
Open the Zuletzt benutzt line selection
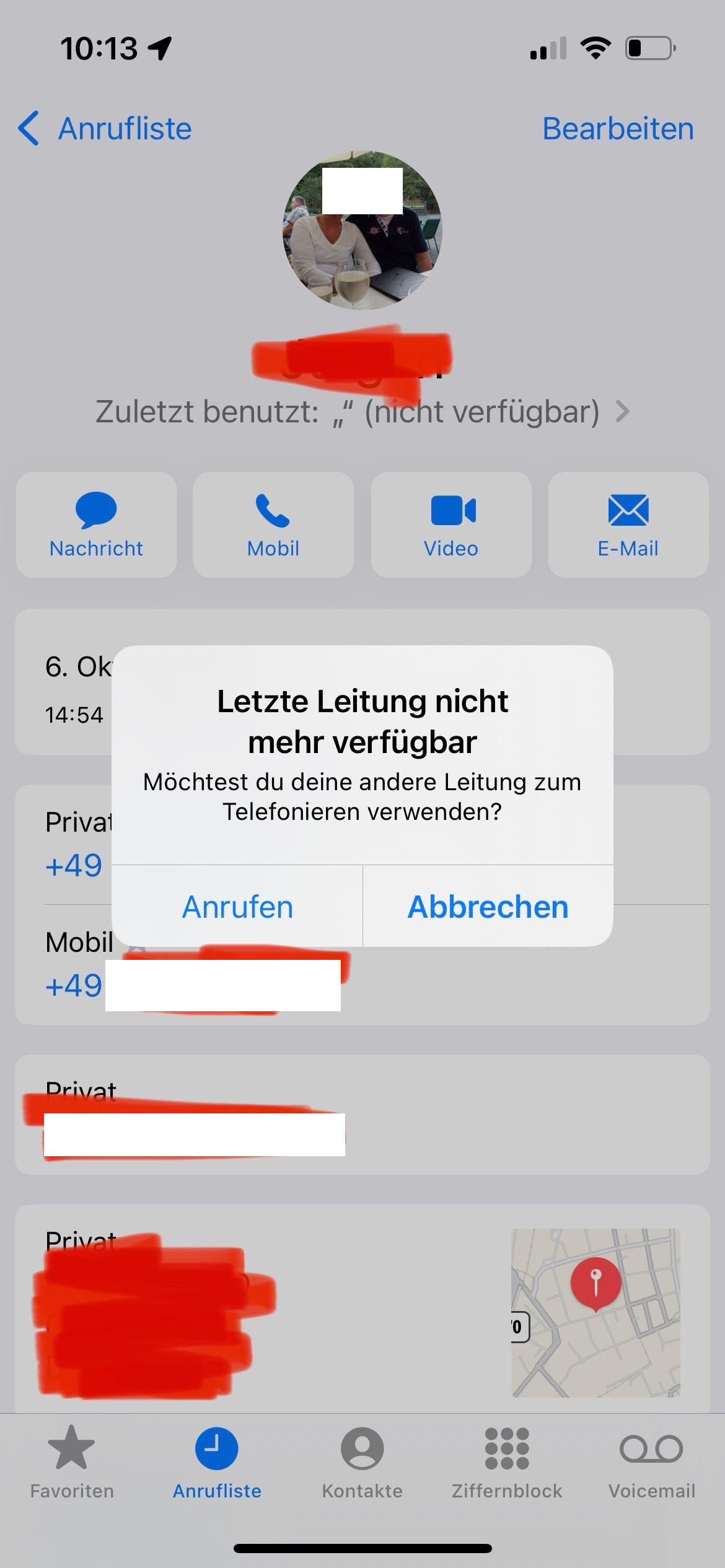pyautogui.click(x=362, y=412)
